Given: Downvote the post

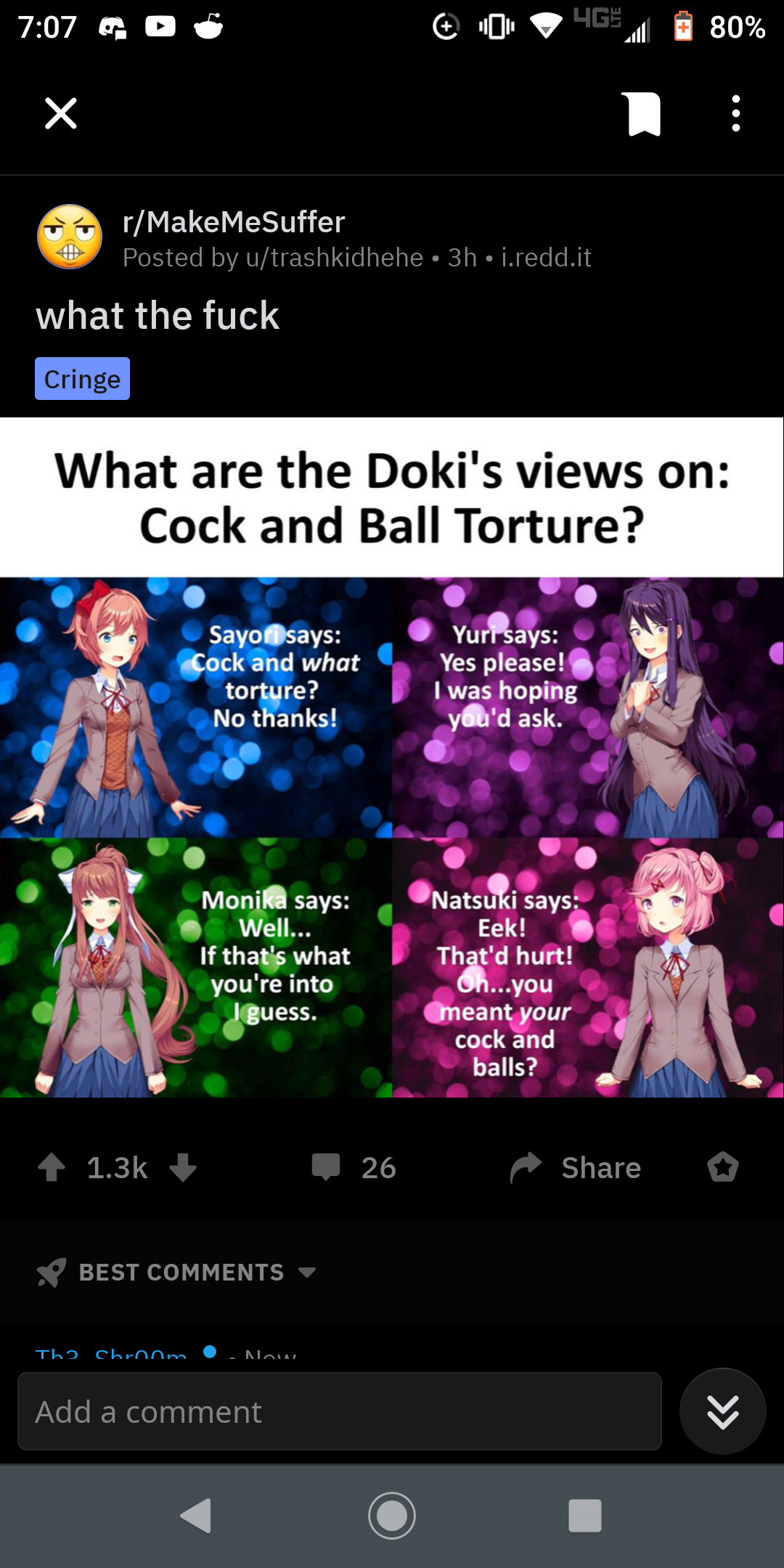Looking at the screenshot, I should (x=183, y=1167).
